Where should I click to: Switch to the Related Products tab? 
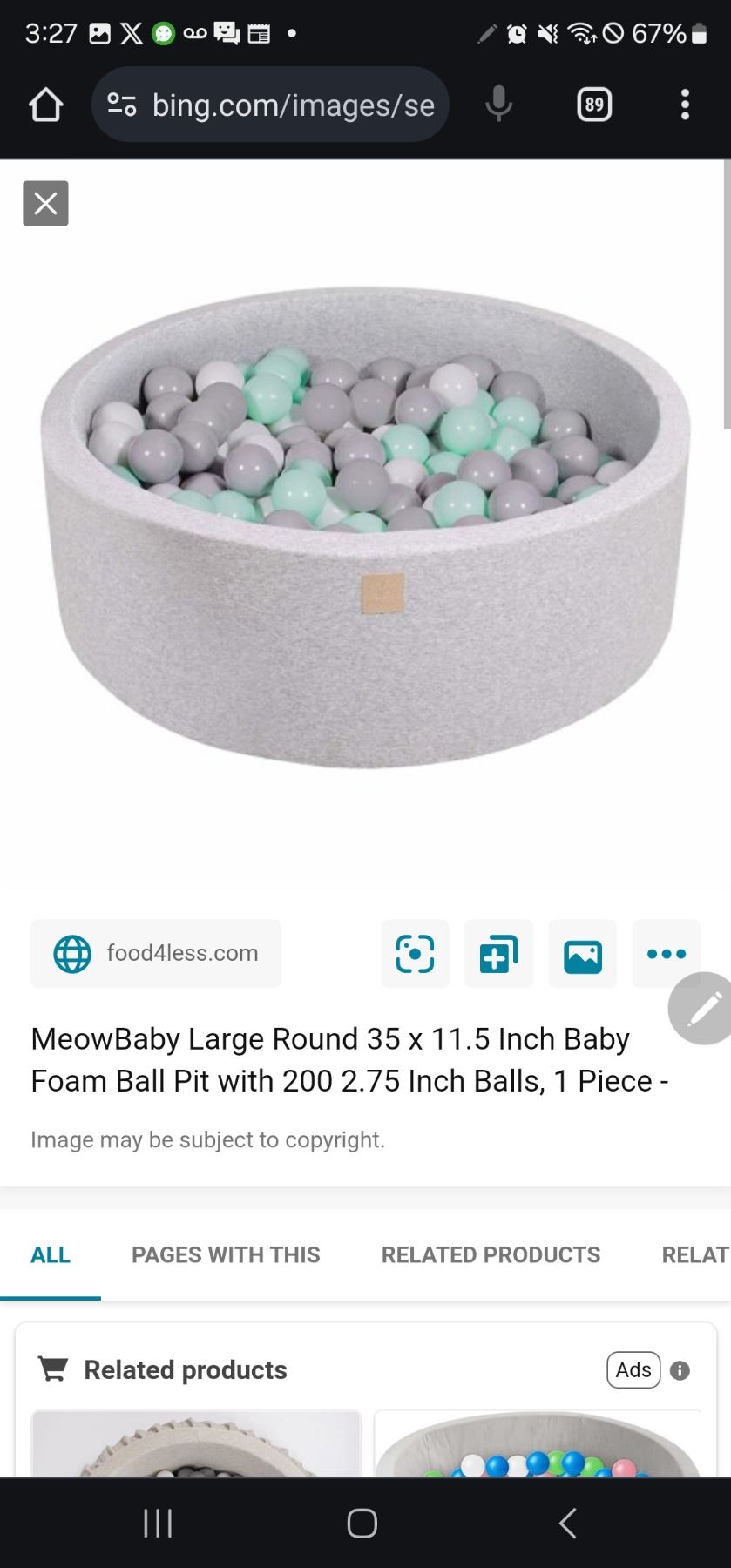coord(491,1254)
